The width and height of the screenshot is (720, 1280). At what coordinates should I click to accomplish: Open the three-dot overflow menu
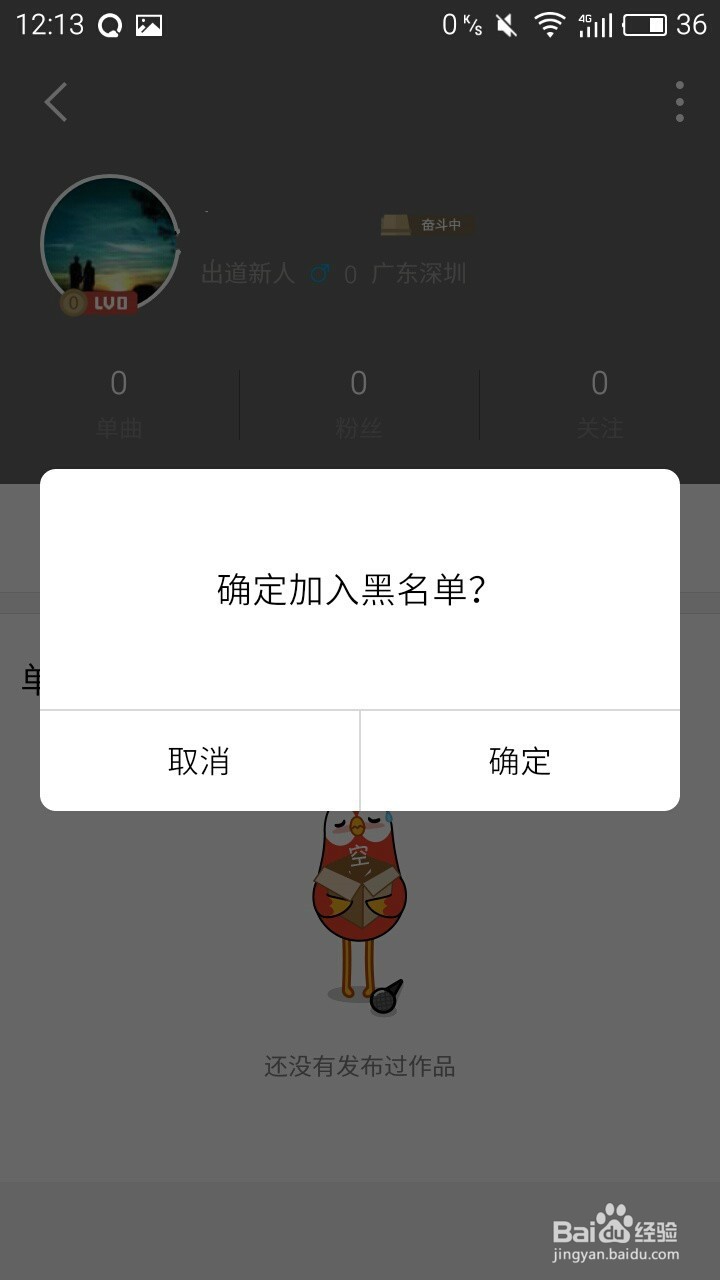click(x=679, y=101)
